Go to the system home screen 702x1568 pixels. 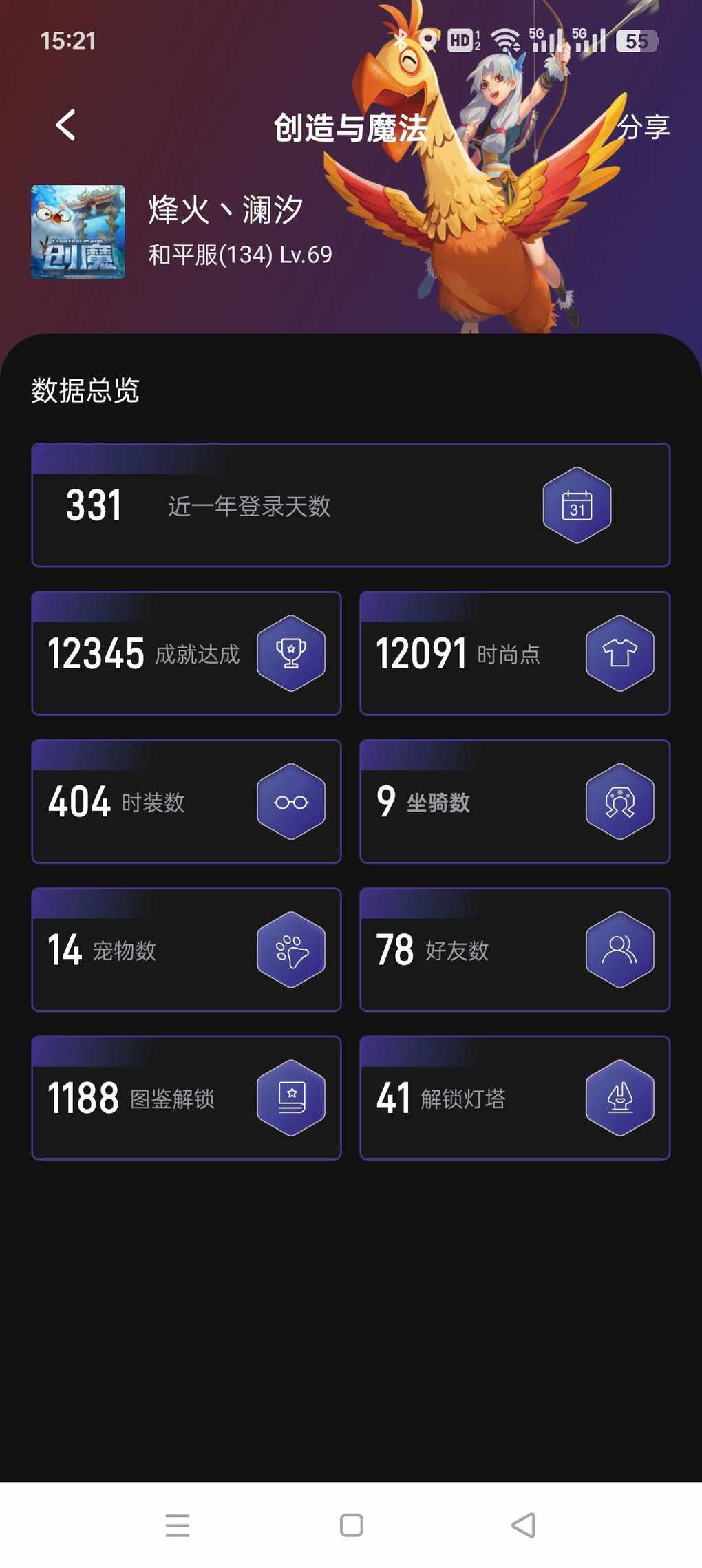coord(351,1525)
